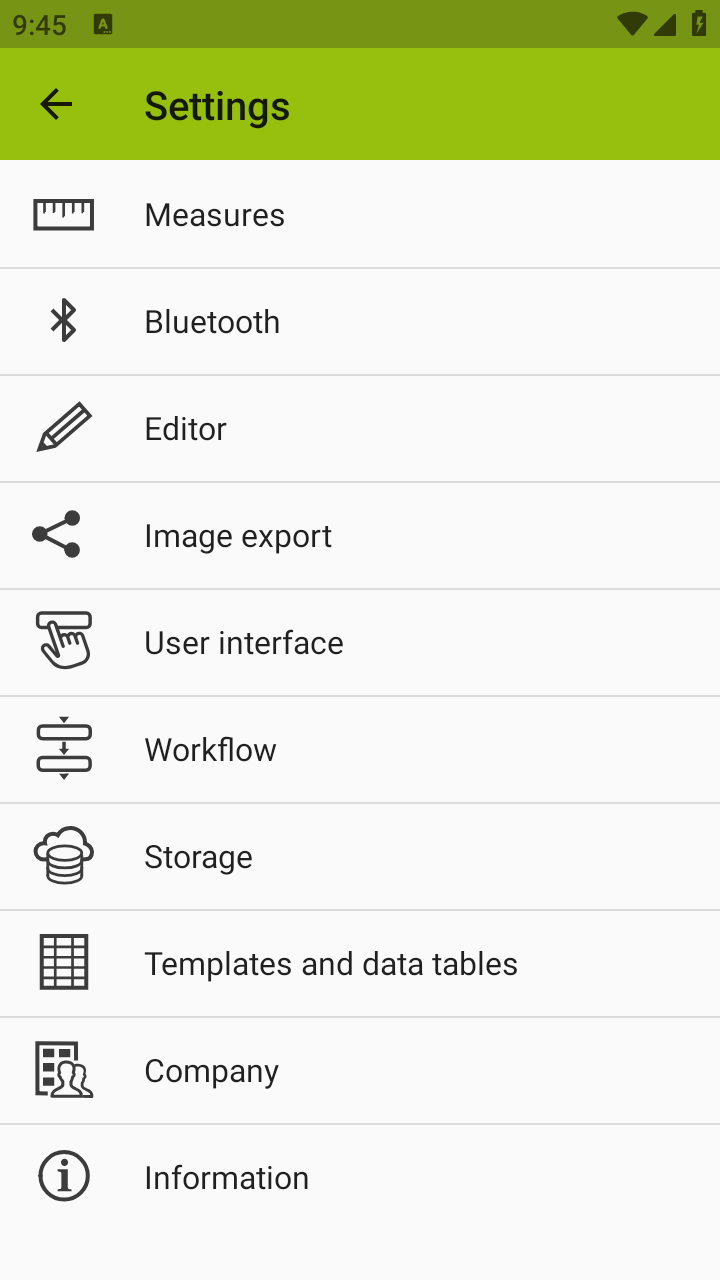Screen dimensions: 720x1280
Task: Click the Workflow arrows icon
Action: (x=63, y=749)
